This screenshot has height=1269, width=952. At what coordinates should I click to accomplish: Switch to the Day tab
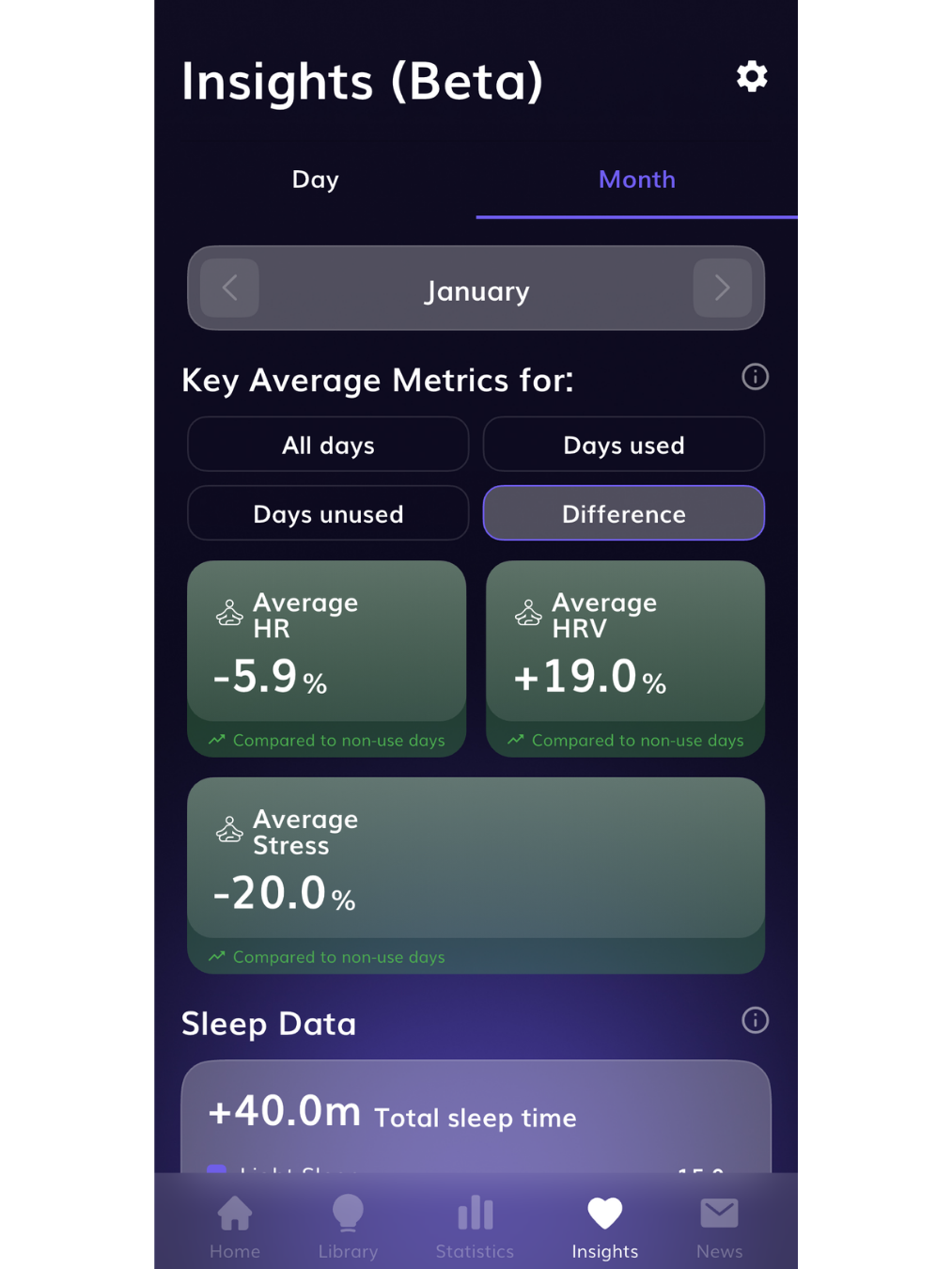(x=316, y=180)
